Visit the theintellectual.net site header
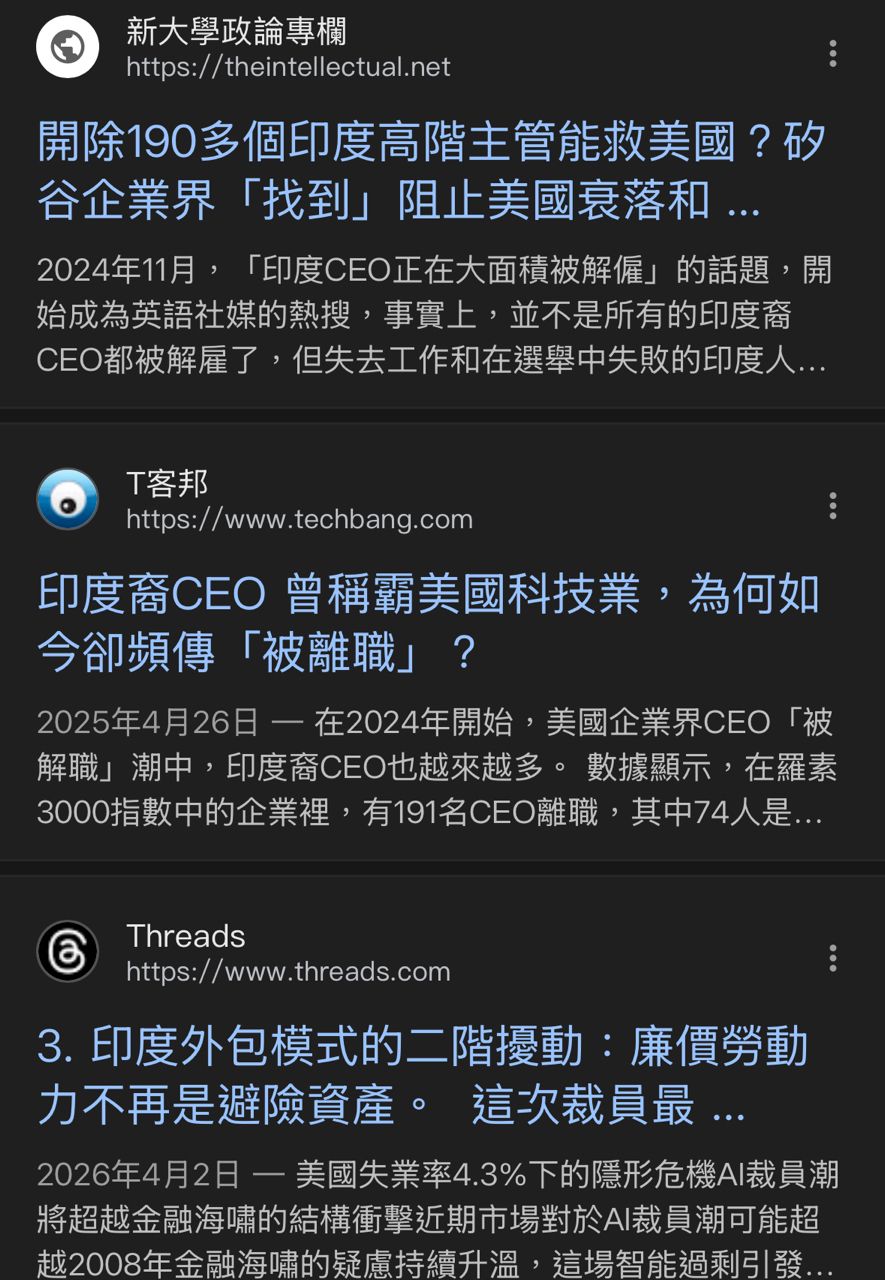This screenshot has height=1280, width=885. point(288,50)
